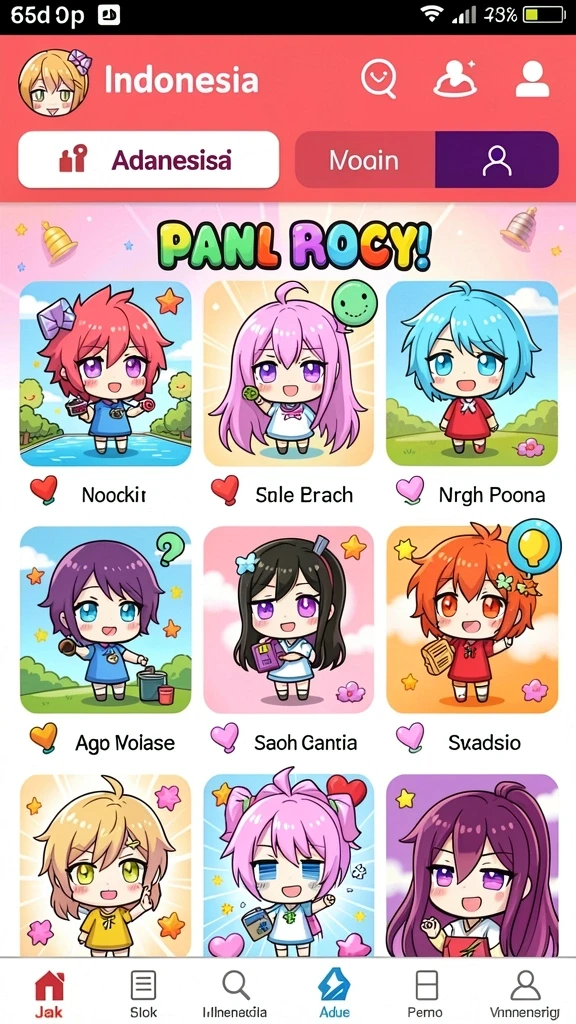Image resolution: width=576 pixels, height=1024 pixels.
Task: Select the Adanesisa button
Action: coord(149,160)
